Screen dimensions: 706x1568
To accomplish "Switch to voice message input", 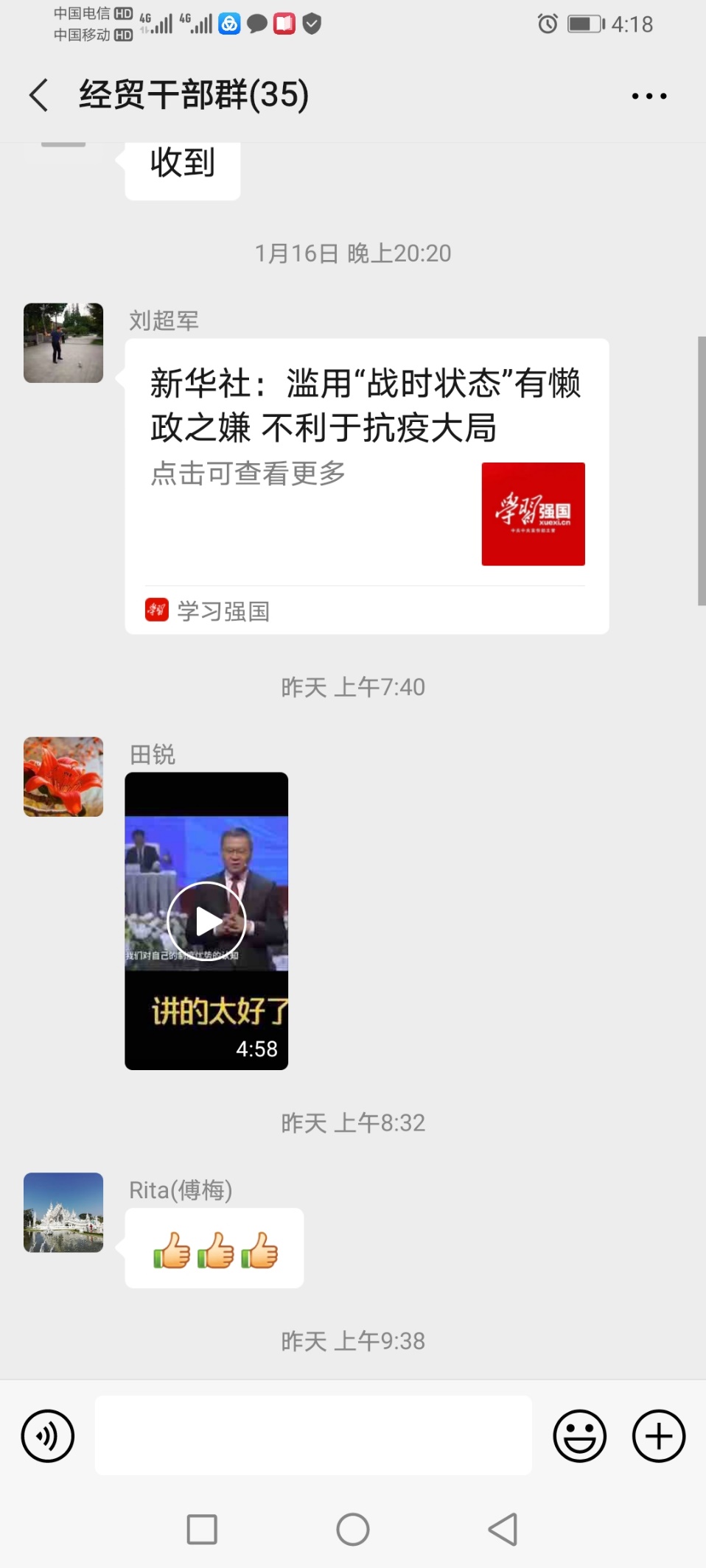I will tap(48, 1435).
